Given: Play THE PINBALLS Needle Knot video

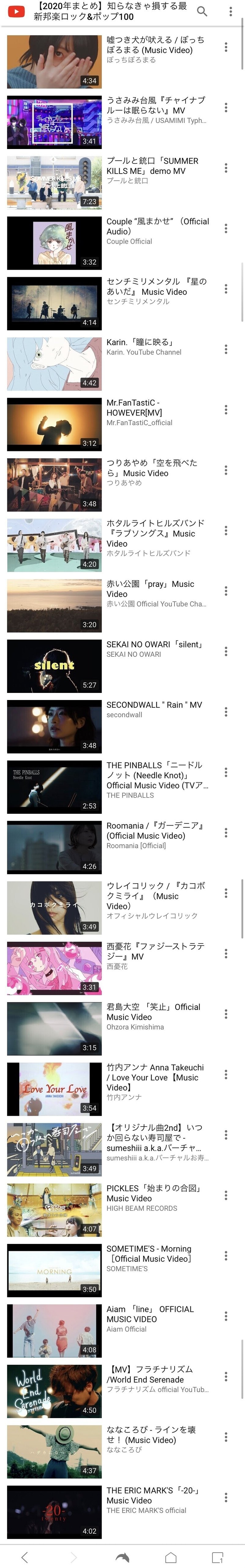Looking at the screenshot, I should (54, 786).
